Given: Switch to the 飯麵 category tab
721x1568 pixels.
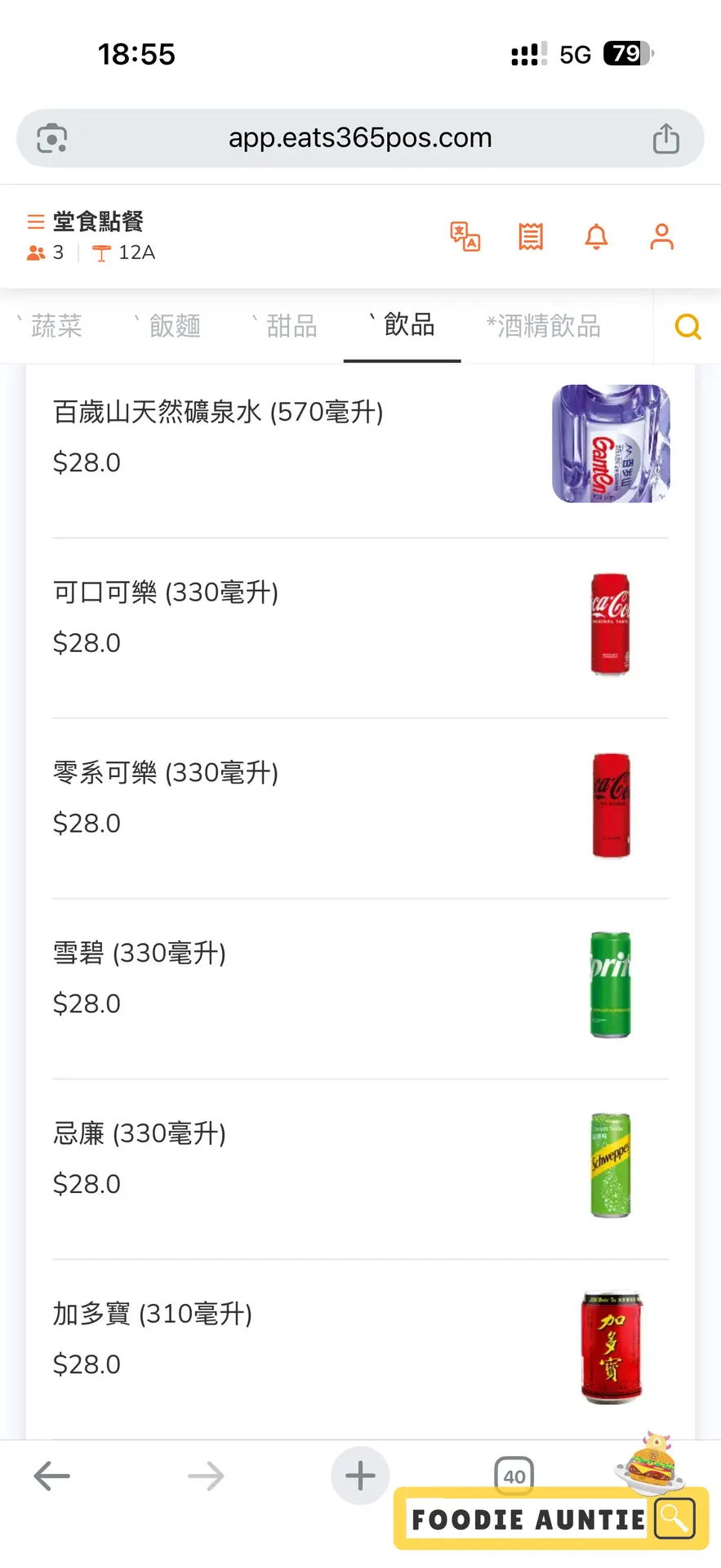Looking at the screenshot, I should [x=174, y=326].
